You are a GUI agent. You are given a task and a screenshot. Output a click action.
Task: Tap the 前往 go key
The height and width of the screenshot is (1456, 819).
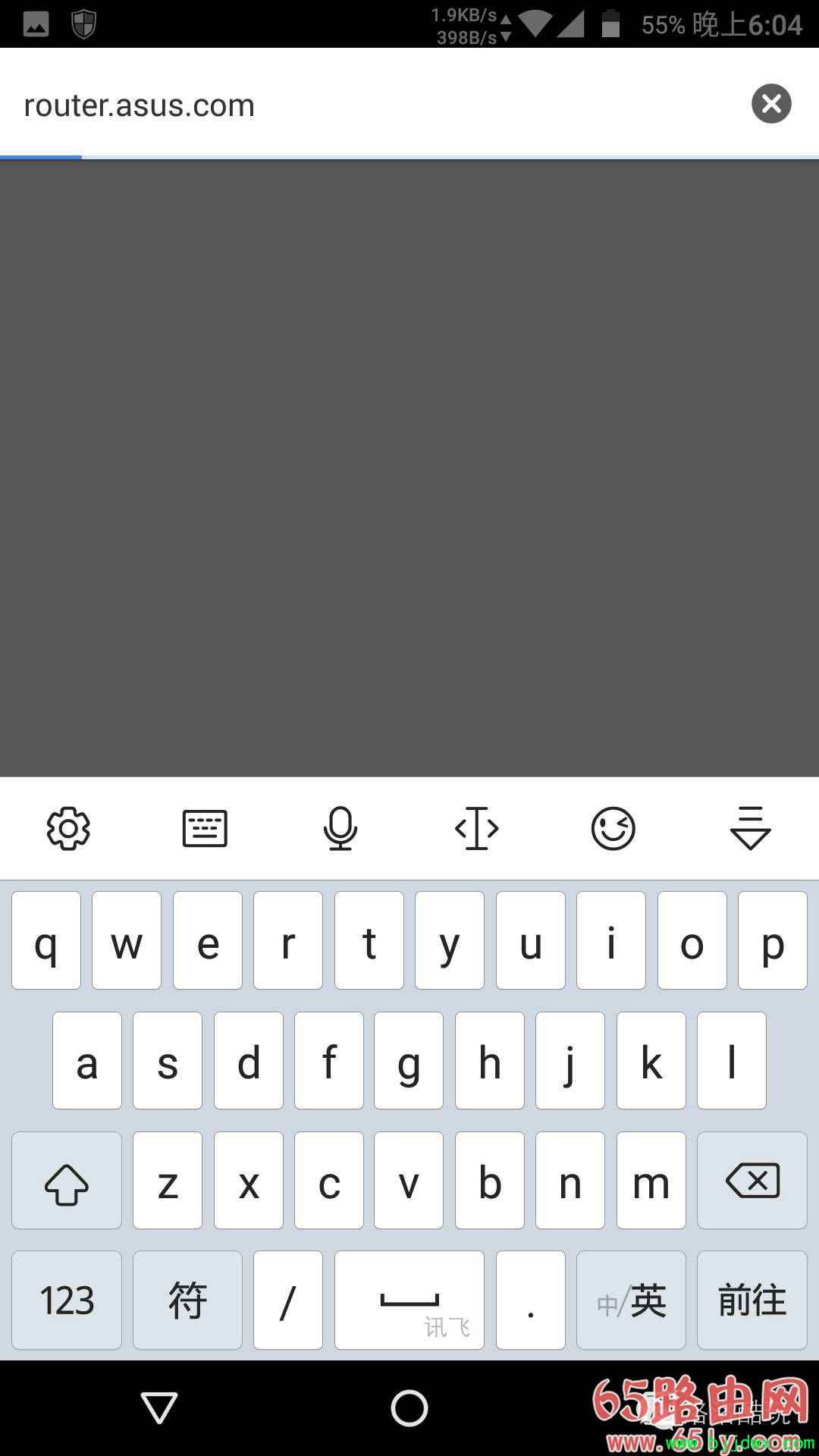tap(752, 1300)
